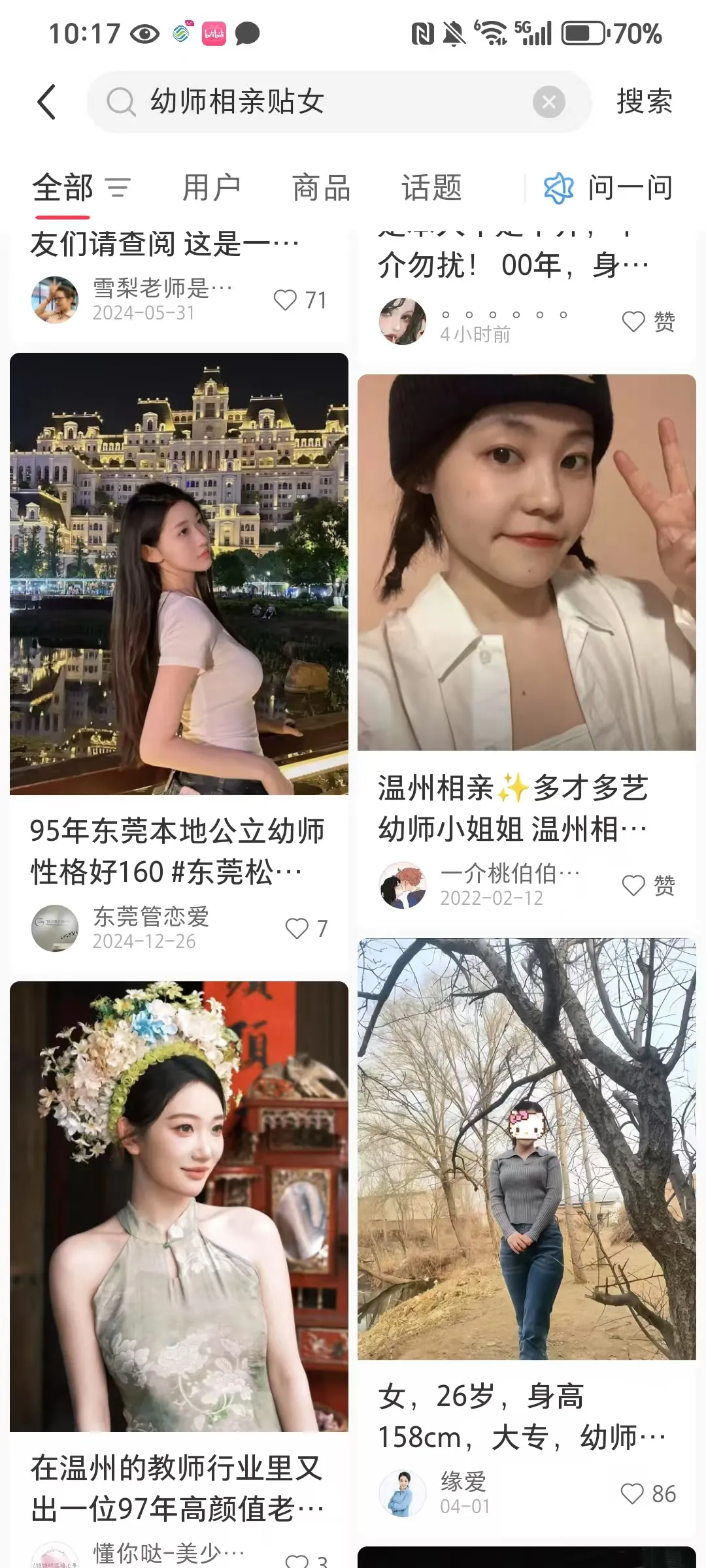The image size is (706, 1568).
Task: Expand the 友们请查阅 post text
Action: (x=163, y=242)
